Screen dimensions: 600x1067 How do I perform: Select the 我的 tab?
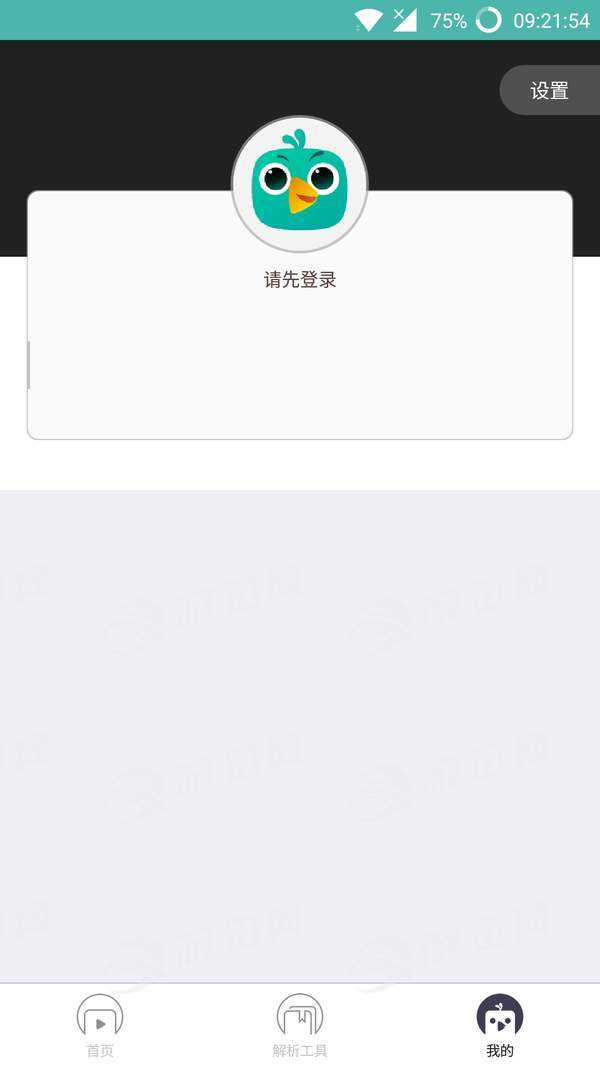point(500,1025)
